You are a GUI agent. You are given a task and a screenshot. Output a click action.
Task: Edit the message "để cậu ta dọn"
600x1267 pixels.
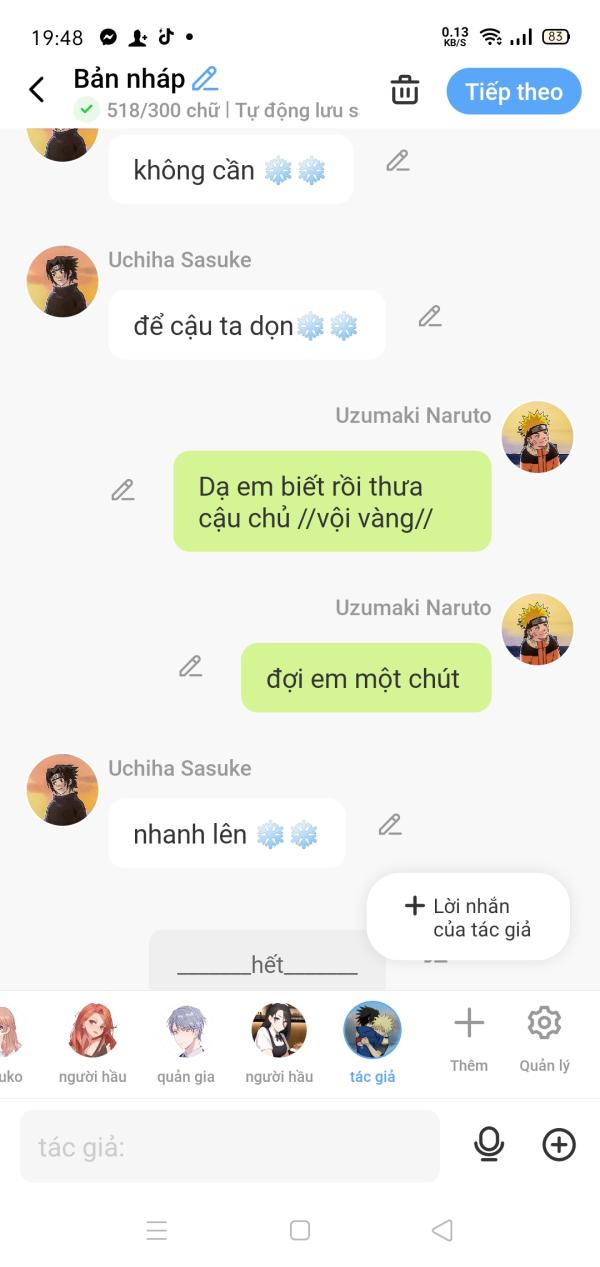tap(430, 317)
